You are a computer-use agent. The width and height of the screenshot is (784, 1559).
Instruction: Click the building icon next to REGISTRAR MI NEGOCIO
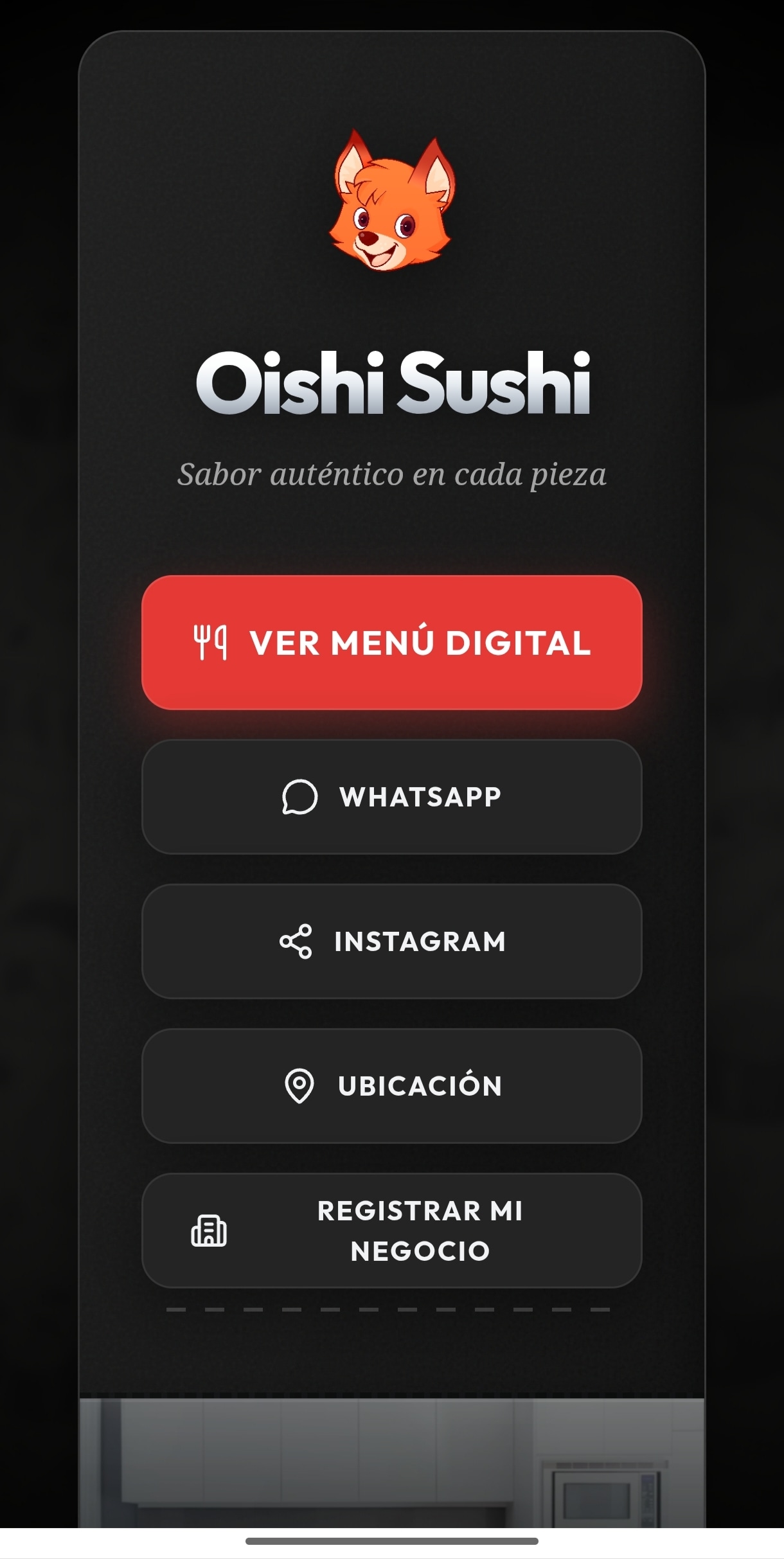208,1231
